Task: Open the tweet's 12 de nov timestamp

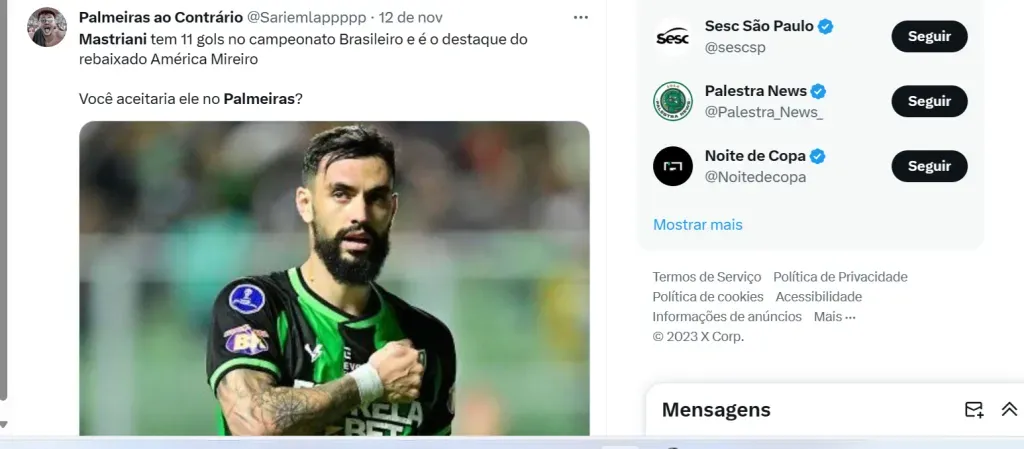Action: pyautogui.click(x=411, y=17)
